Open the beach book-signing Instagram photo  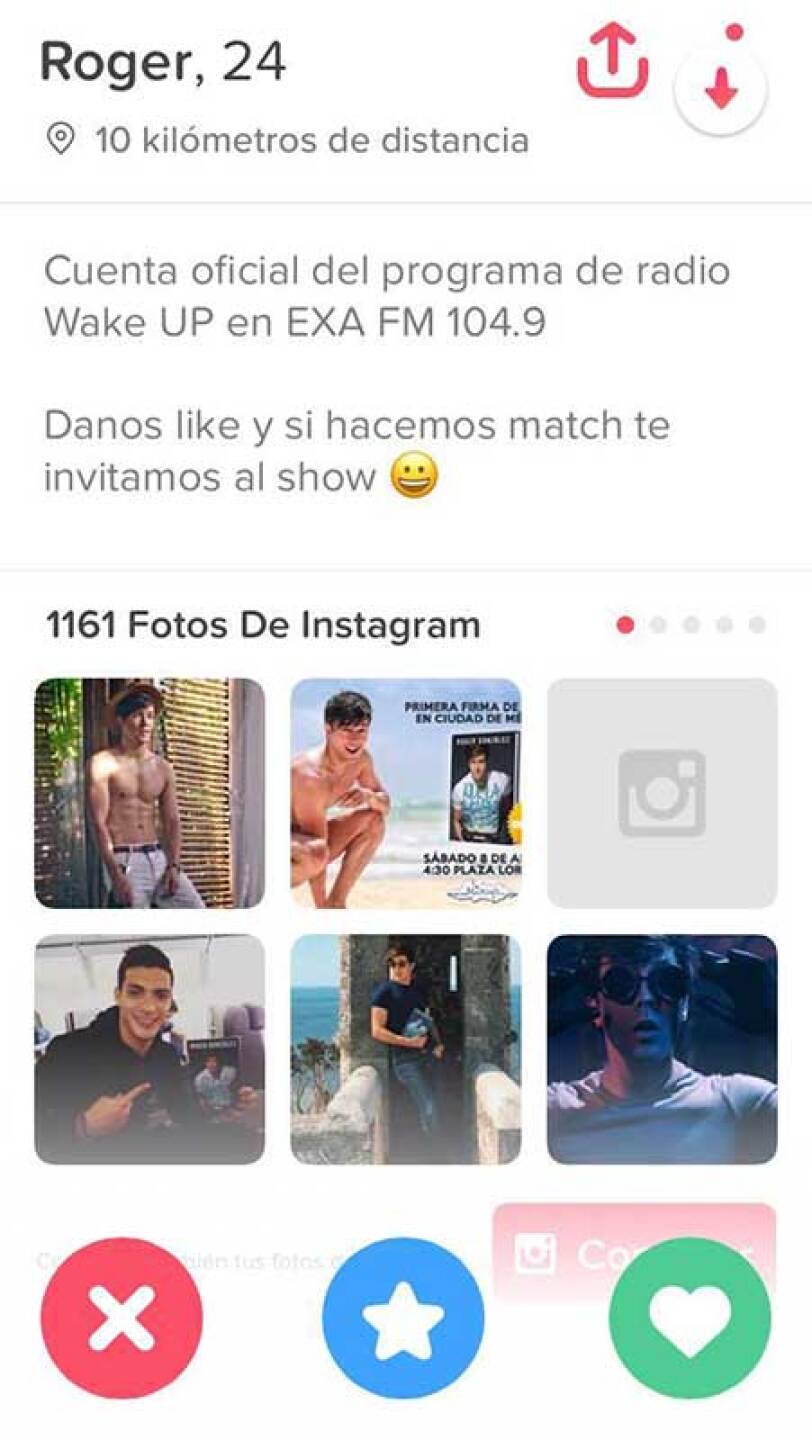coord(406,793)
